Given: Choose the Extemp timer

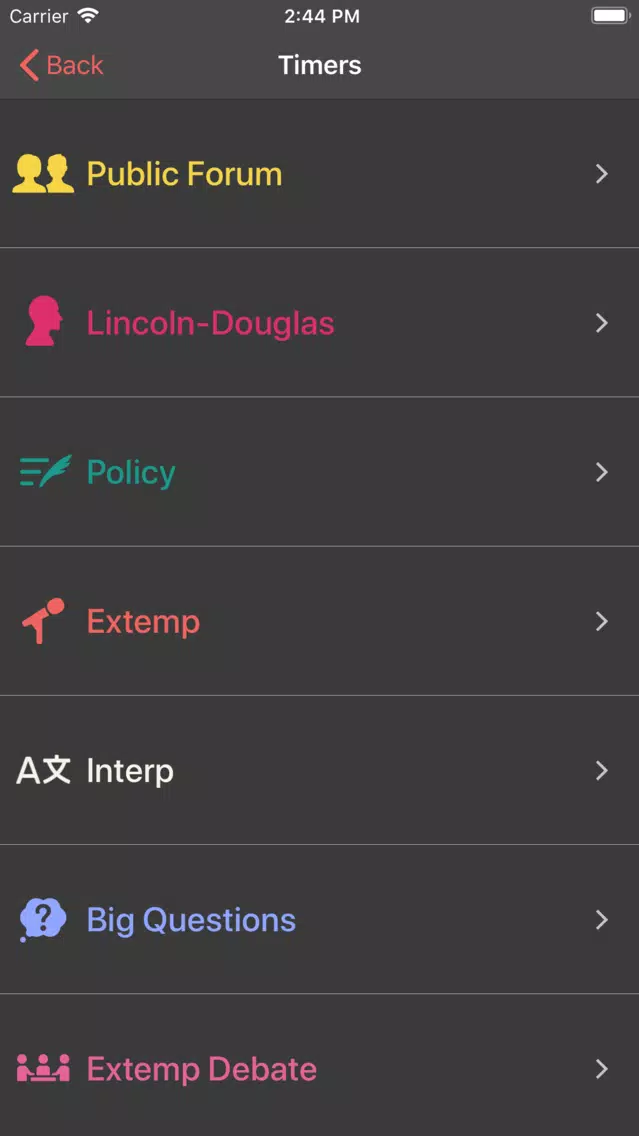Looking at the screenshot, I should pyautogui.click(x=320, y=622).
